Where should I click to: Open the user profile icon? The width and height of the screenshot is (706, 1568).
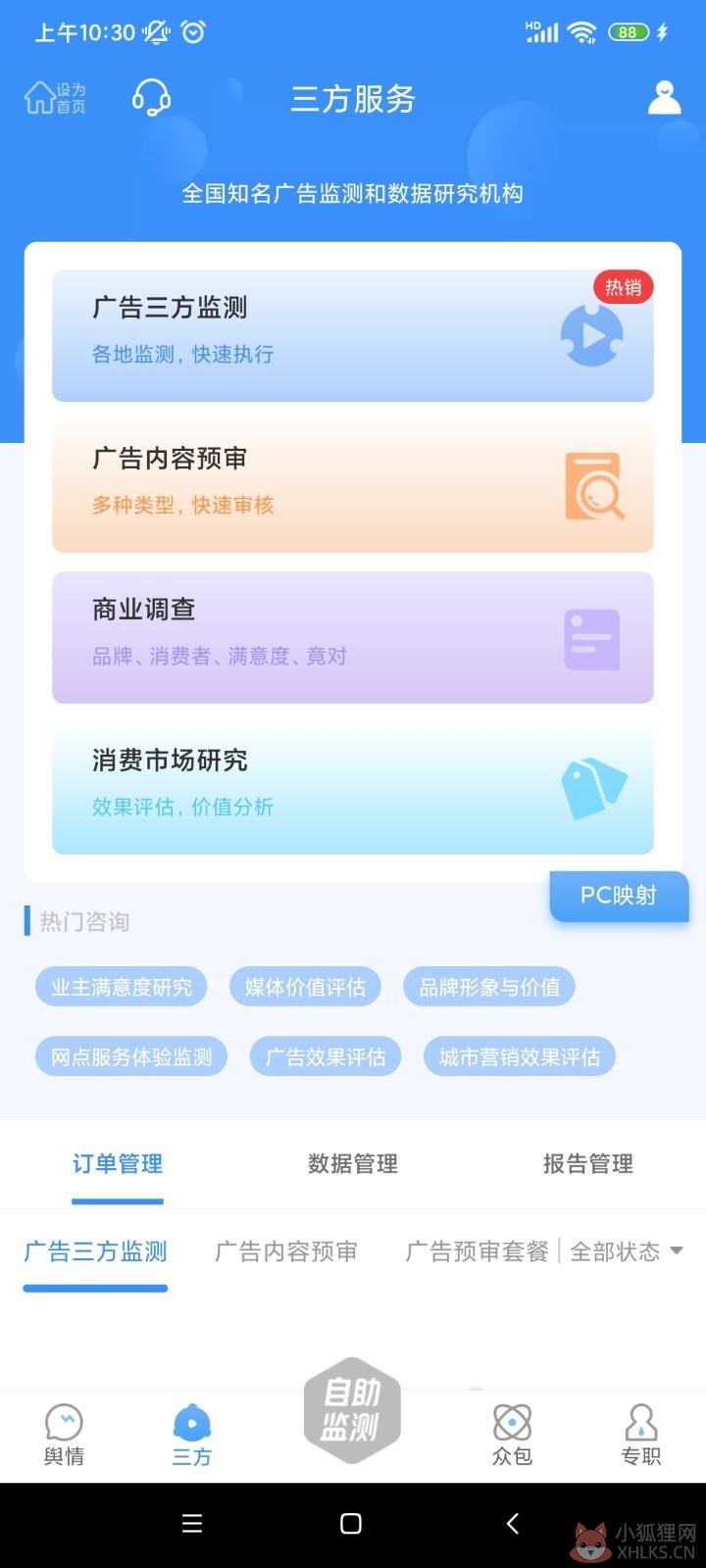coord(664,97)
